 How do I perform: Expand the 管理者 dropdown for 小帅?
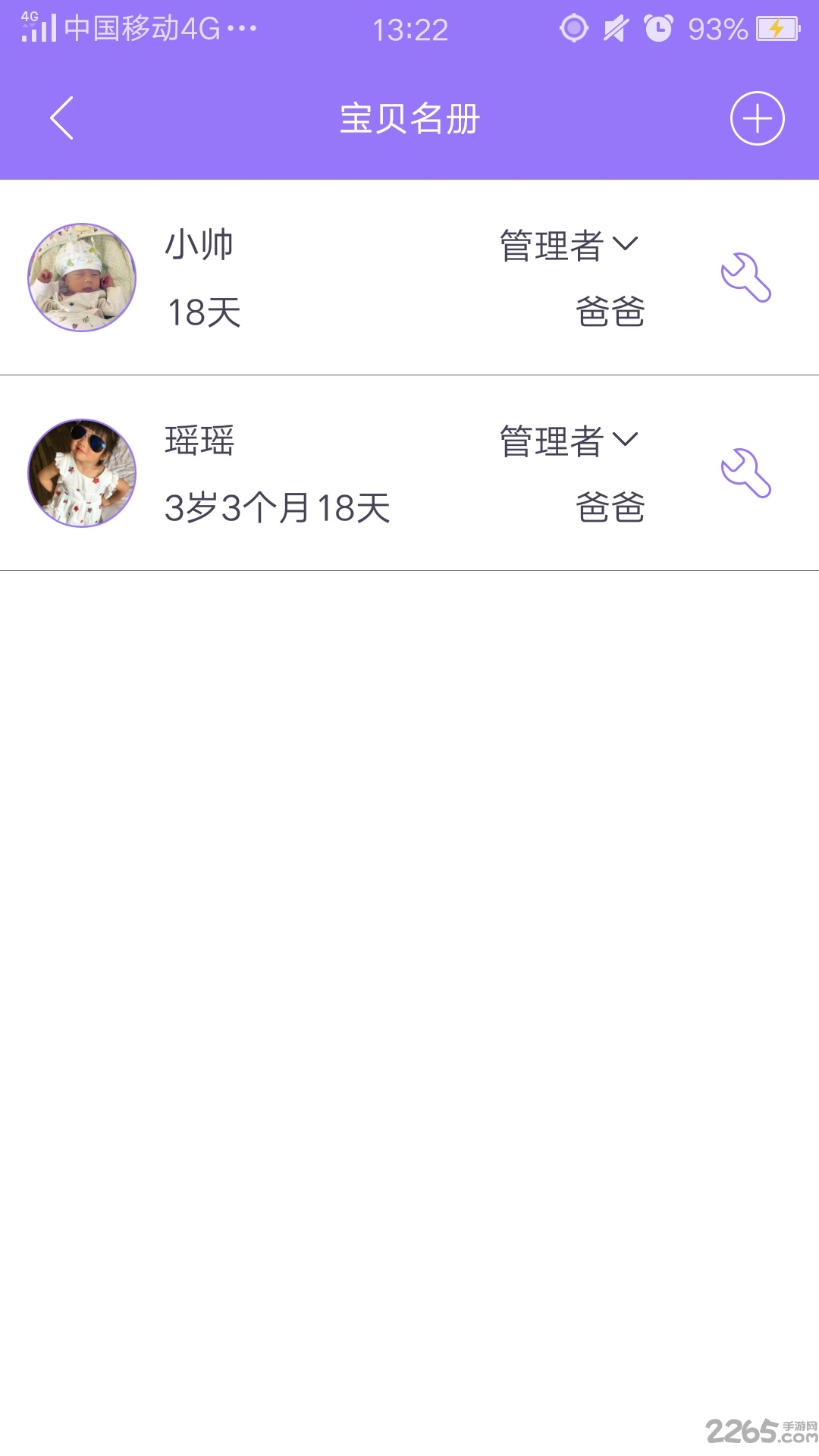[x=569, y=245]
